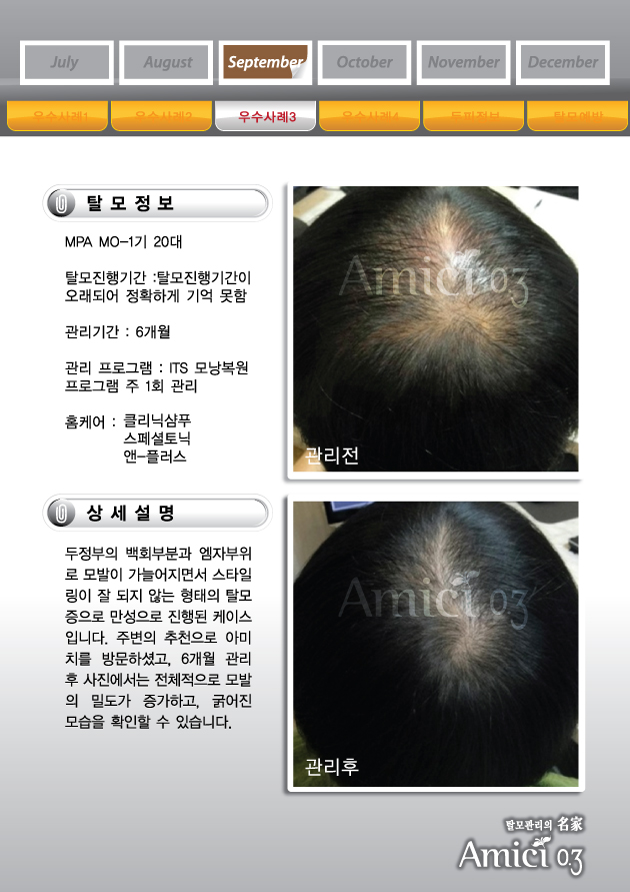
Task: Select the September month tab
Action: click(265, 62)
